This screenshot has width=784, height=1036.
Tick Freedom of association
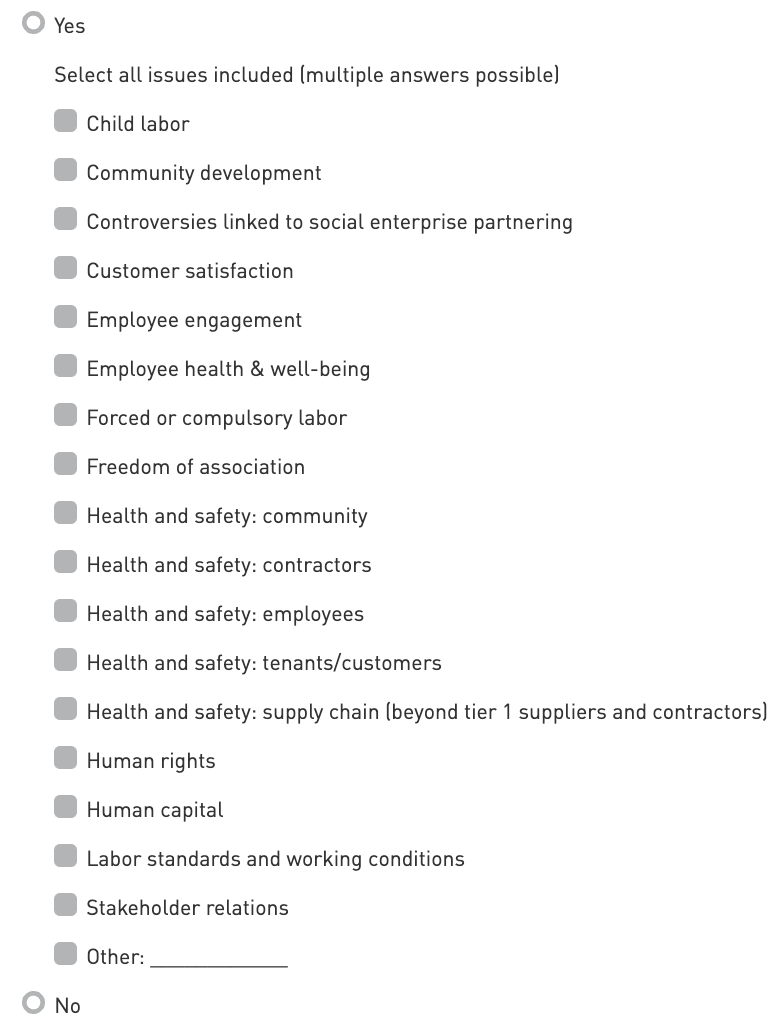tap(65, 465)
